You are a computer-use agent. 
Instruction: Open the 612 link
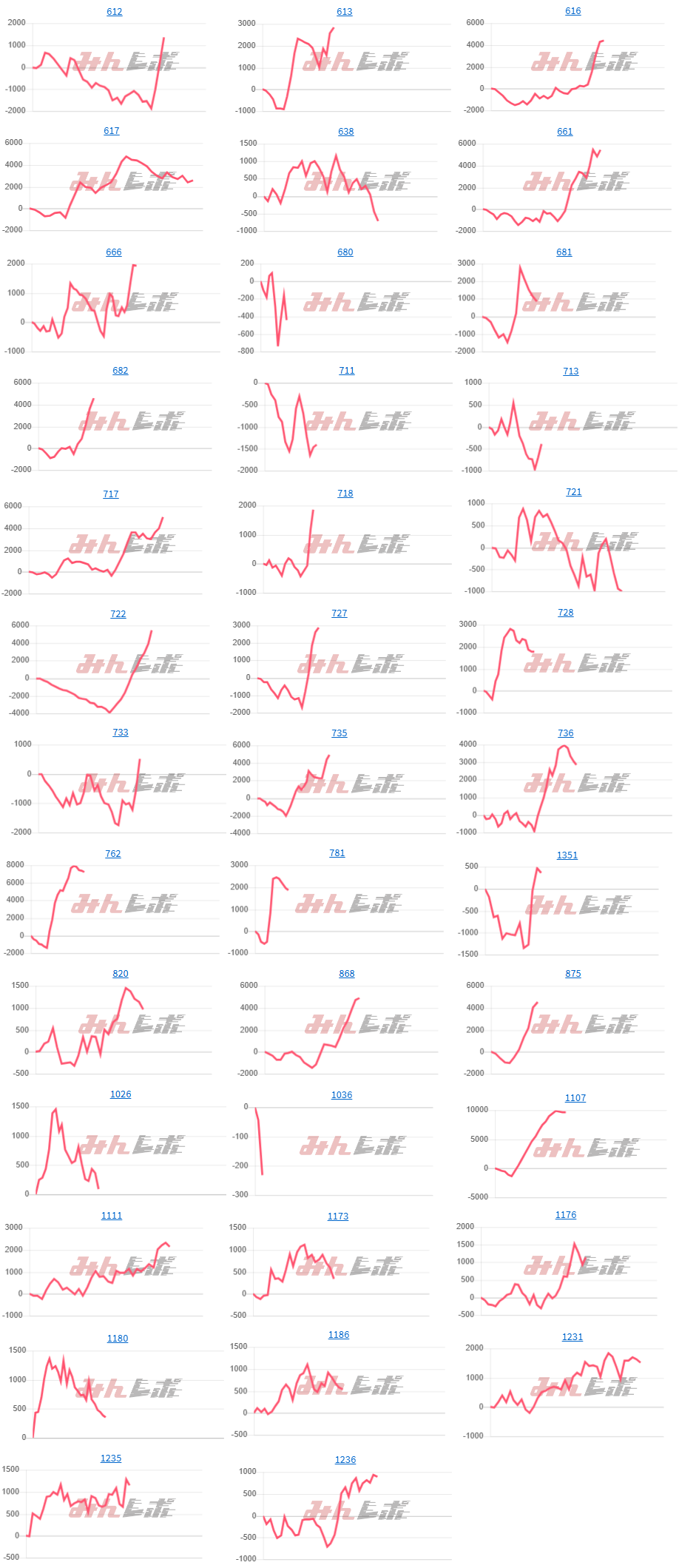click(x=115, y=12)
